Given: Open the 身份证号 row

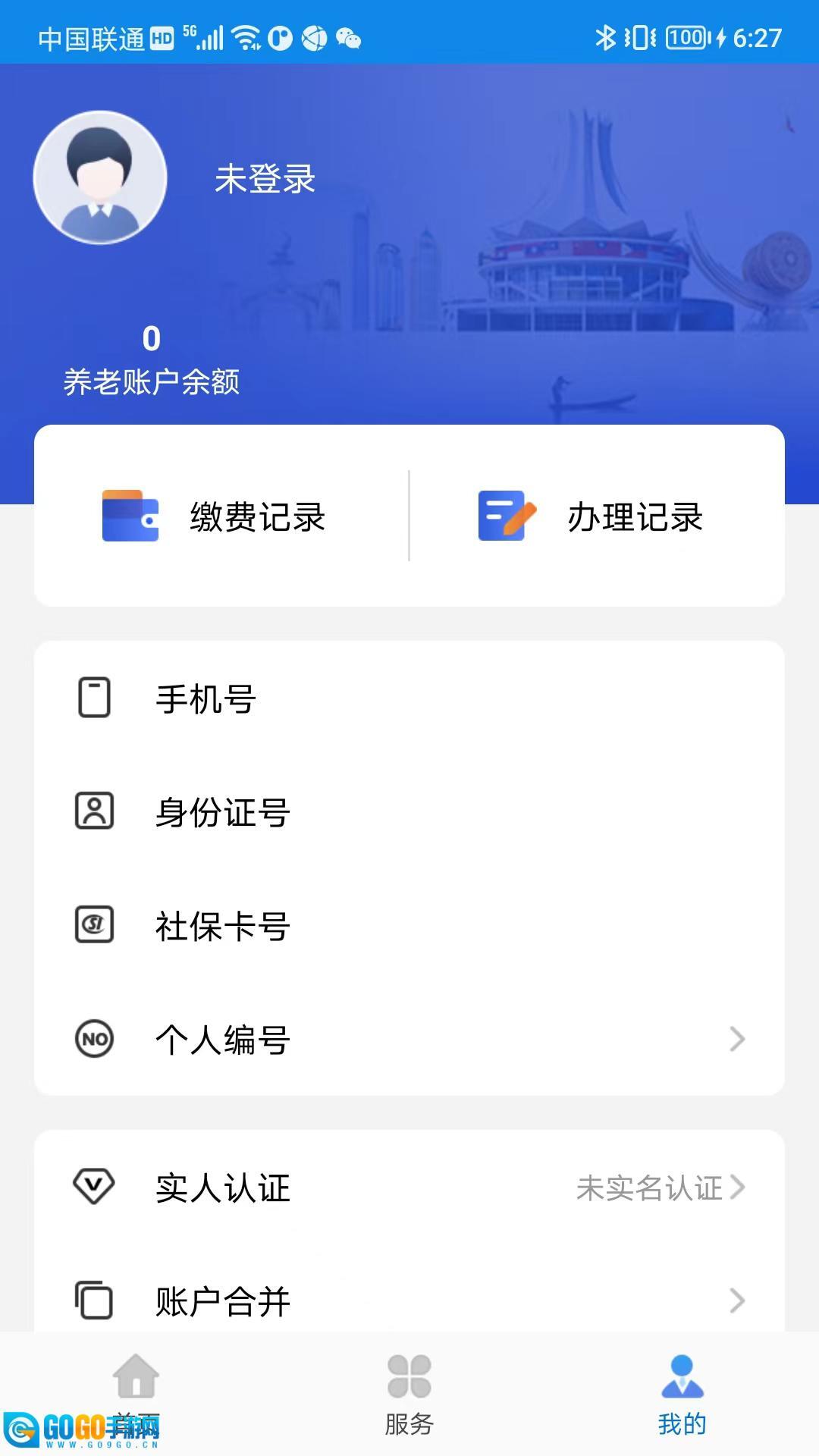Looking at the screenshot, I should [409, 812].
